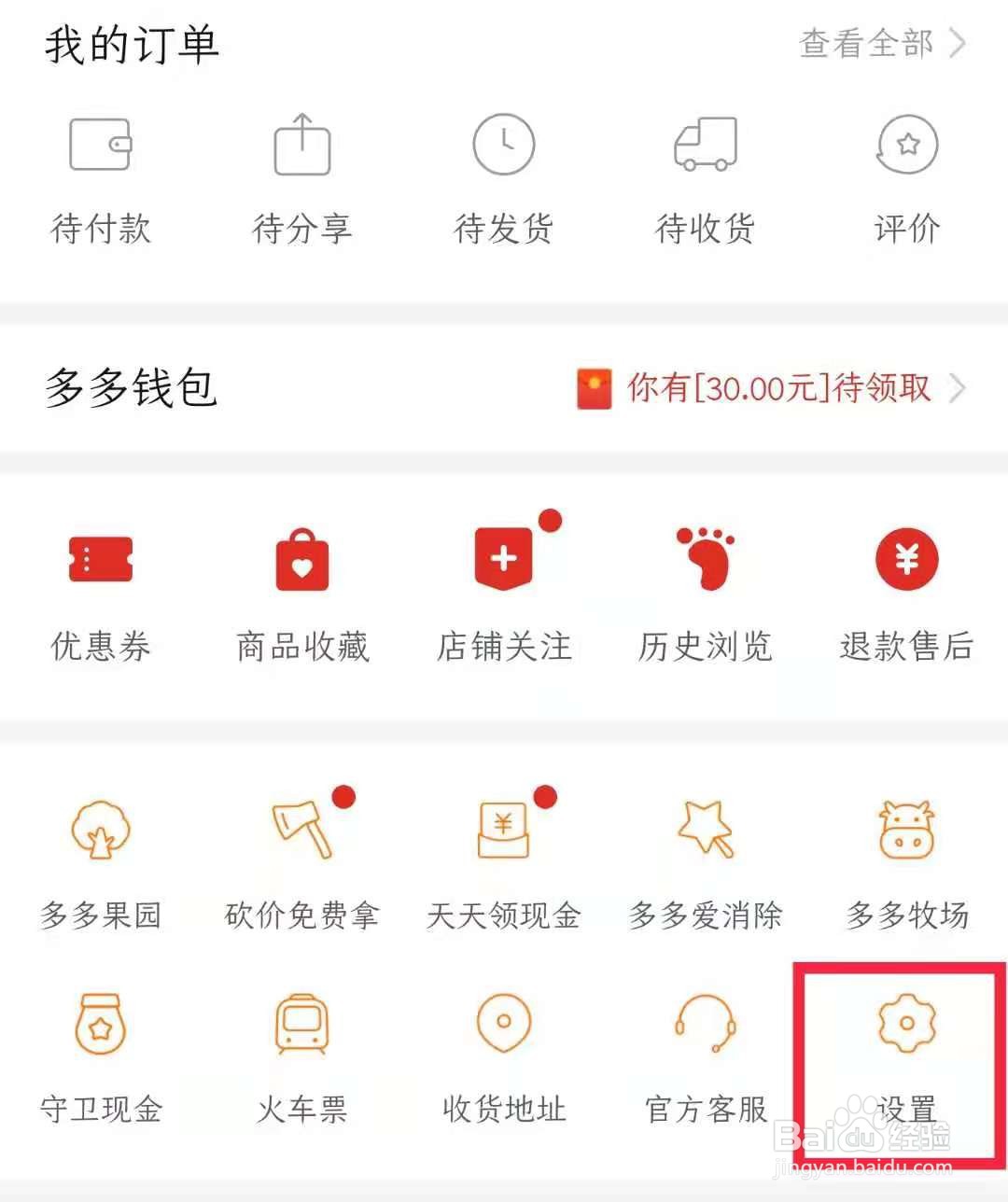Open 天天领现金 daily cash rewards
The image size is (1008, 1202).
point(504,863)
